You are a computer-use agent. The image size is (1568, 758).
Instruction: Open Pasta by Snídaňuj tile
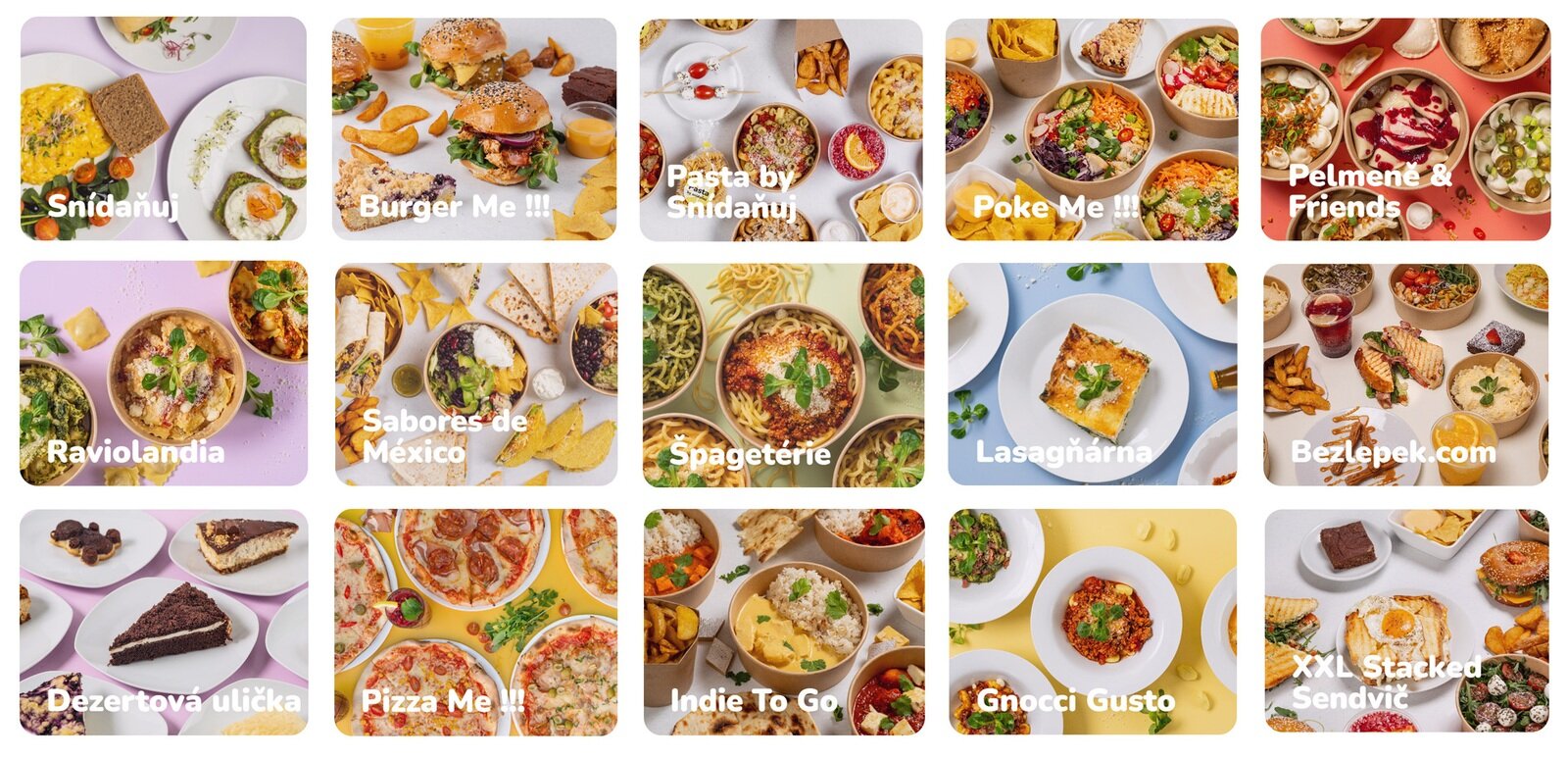pyautogui.click(x=781, y=128)
